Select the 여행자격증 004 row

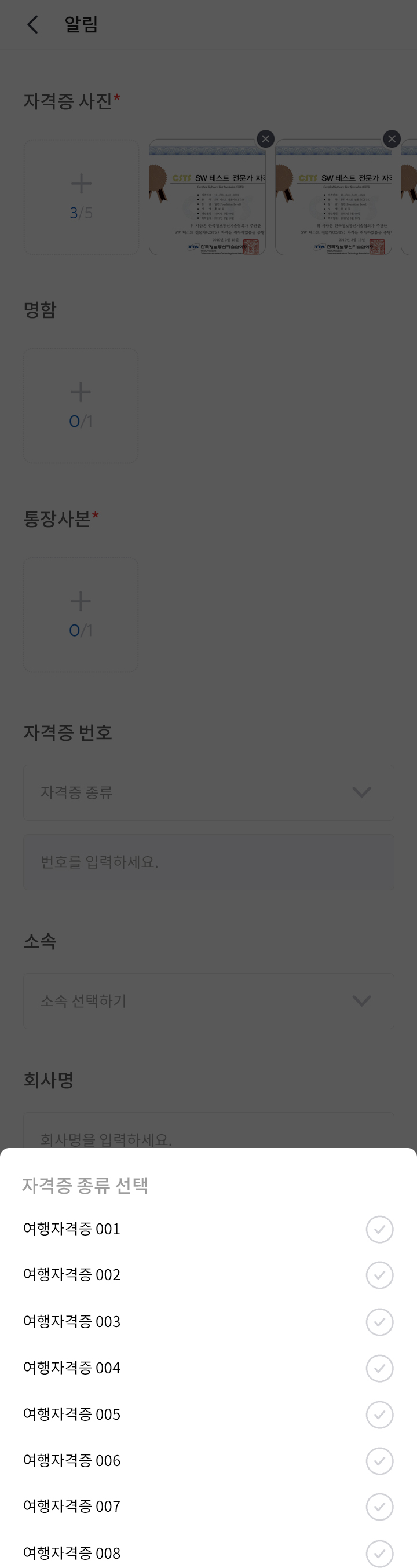pos(207,1368)
